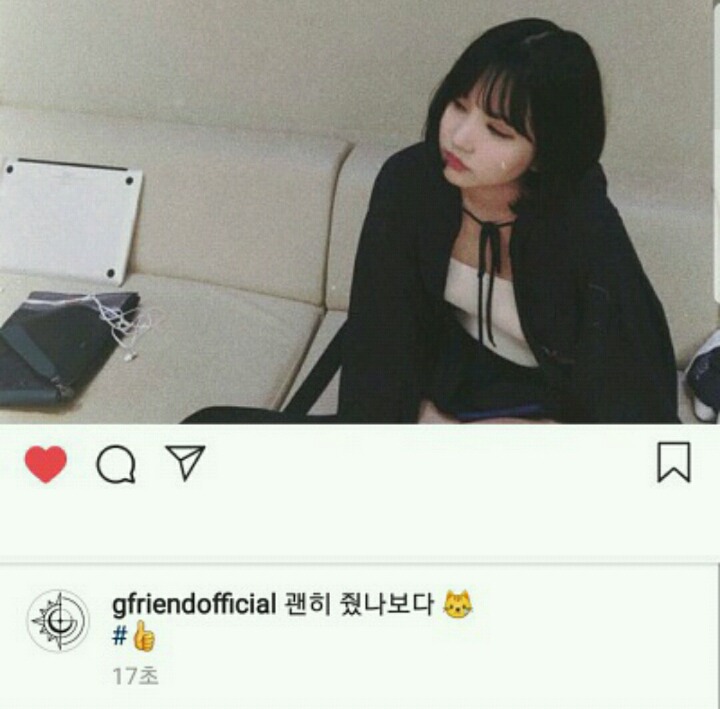
Task: Open the gfriendofficial profile from the username
Action: tap(194, 604)
